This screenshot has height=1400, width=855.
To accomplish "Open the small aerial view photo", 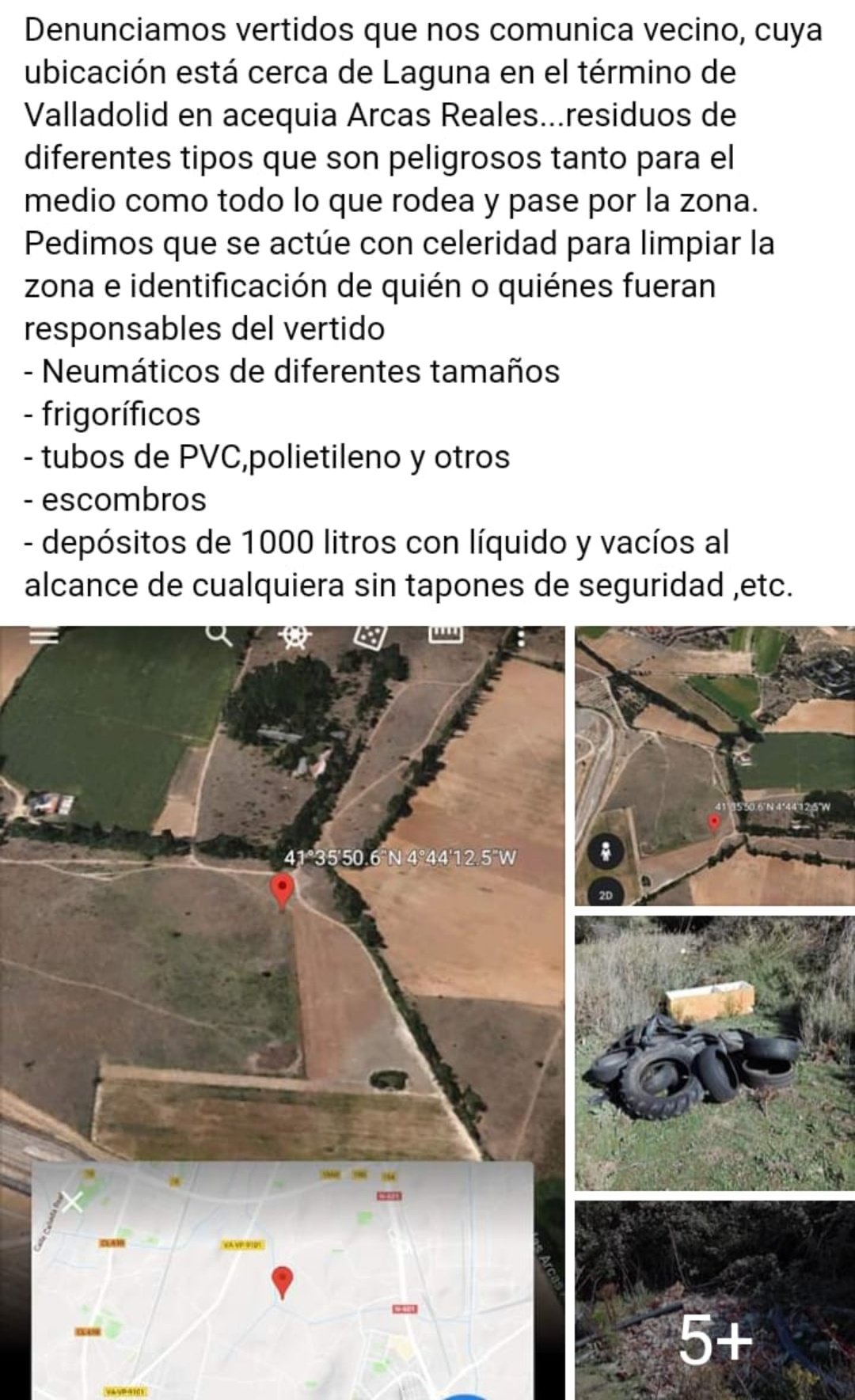I will pos(715,766).
